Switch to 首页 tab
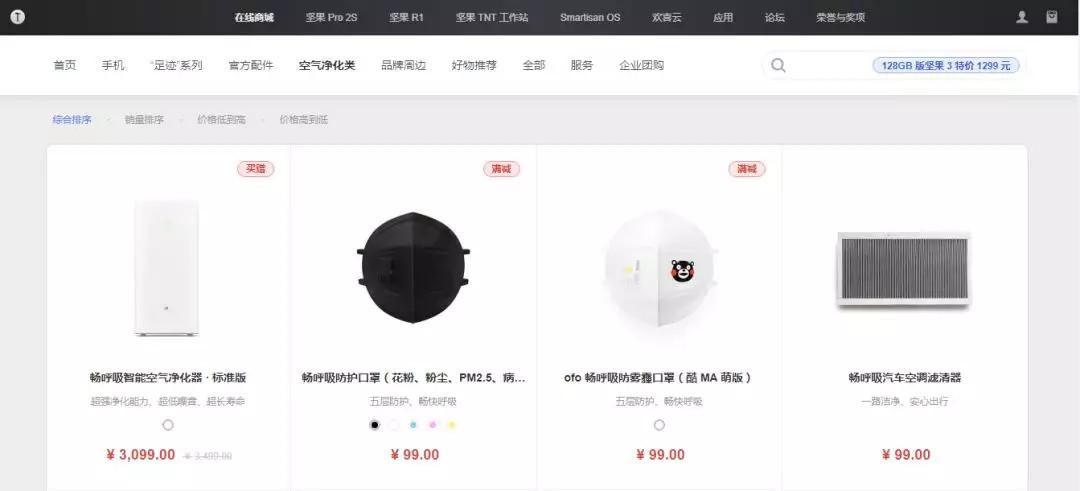 [64, 65]
